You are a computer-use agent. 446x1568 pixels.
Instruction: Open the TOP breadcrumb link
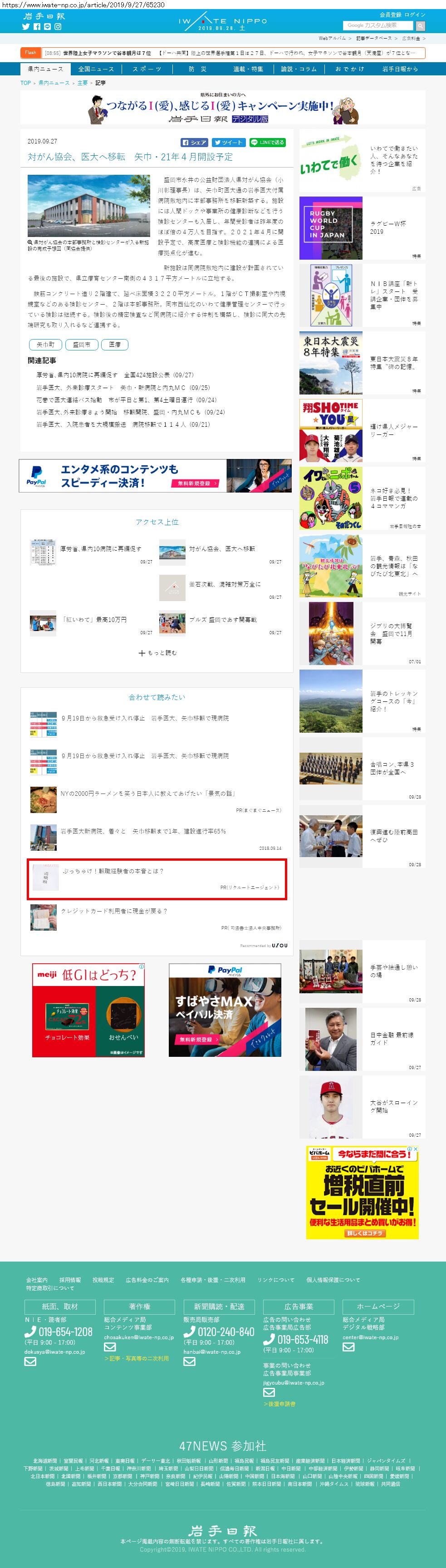click(25, 83)
